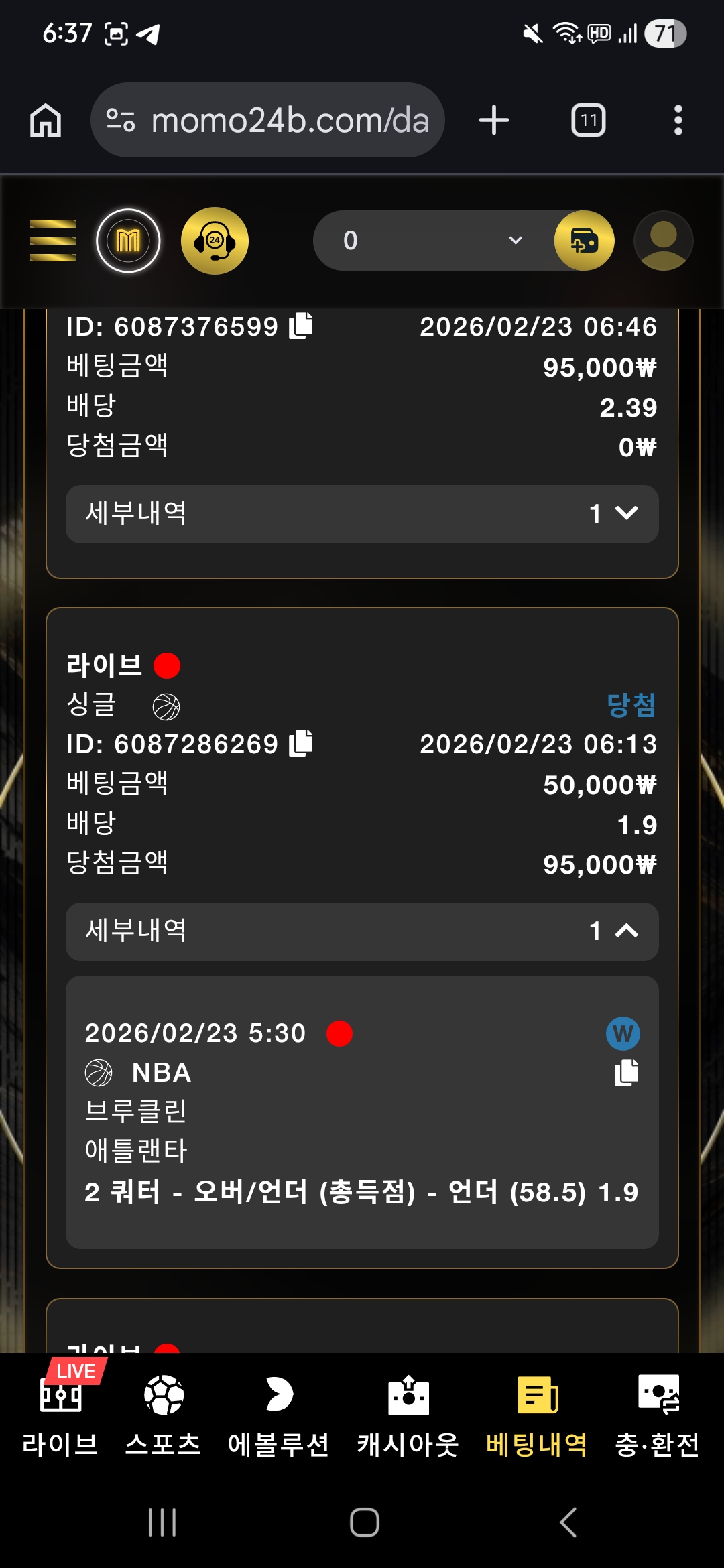Open the 에볼루션 tab

pyautogui.click(x=278, y=1409)
